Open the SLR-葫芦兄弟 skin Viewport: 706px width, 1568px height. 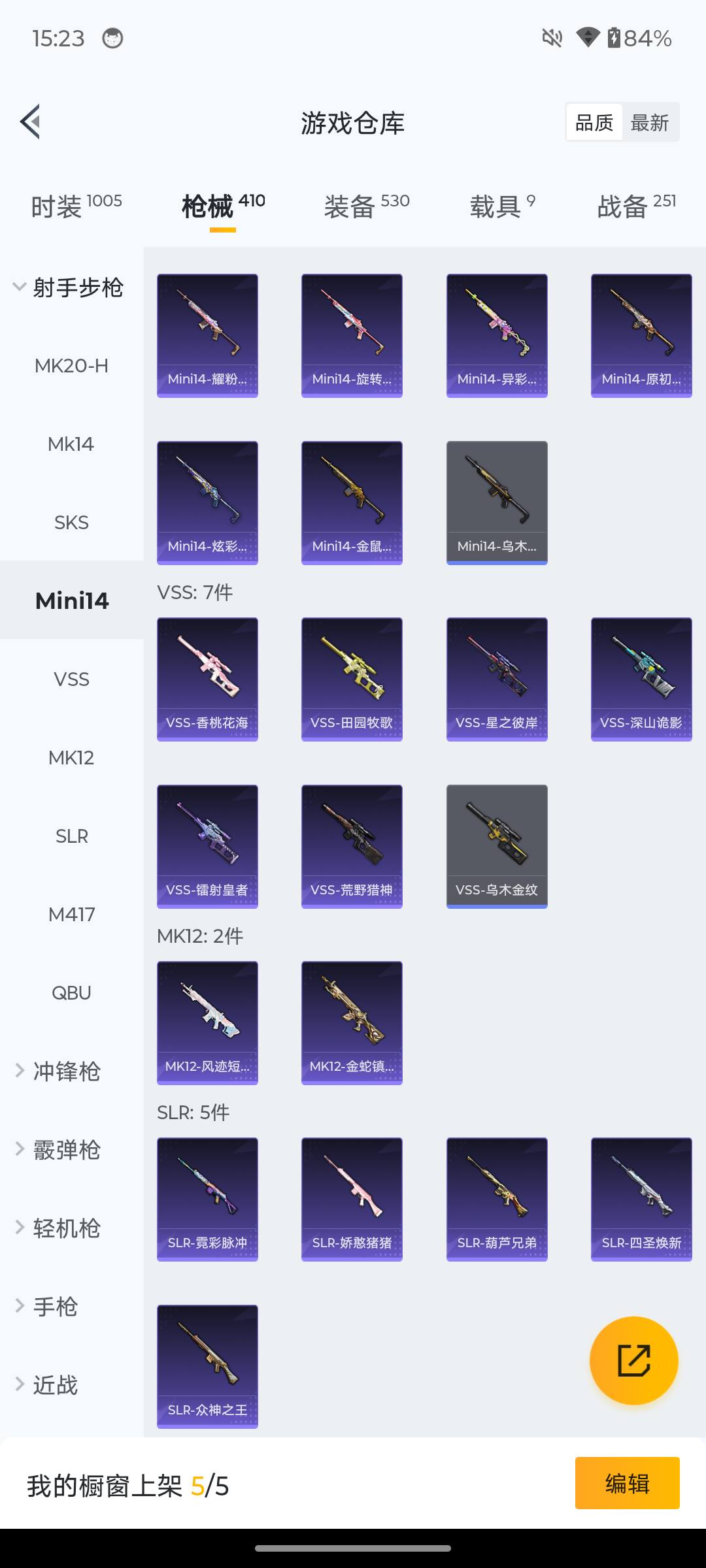point(497,1199)
